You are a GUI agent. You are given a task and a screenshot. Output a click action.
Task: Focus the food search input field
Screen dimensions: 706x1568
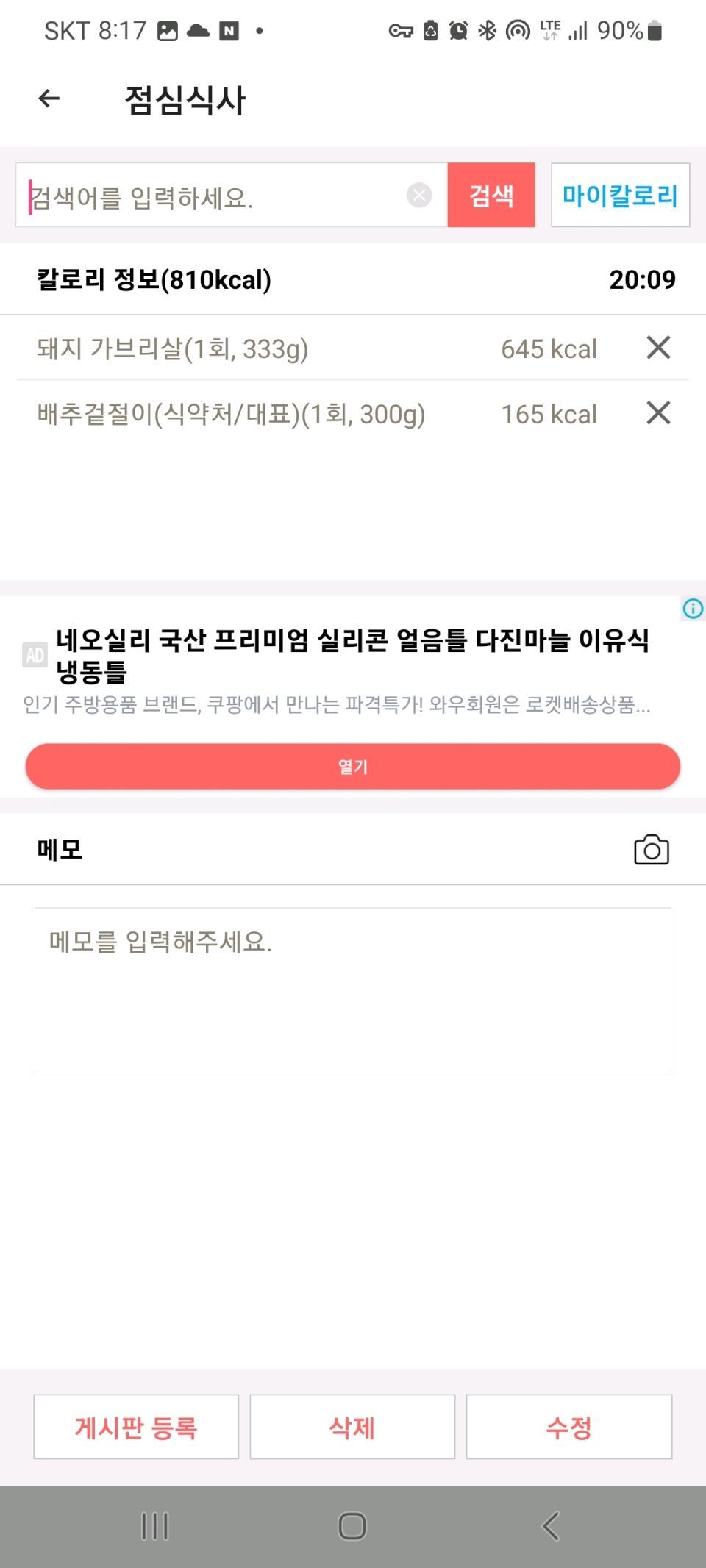coord(213,196)
